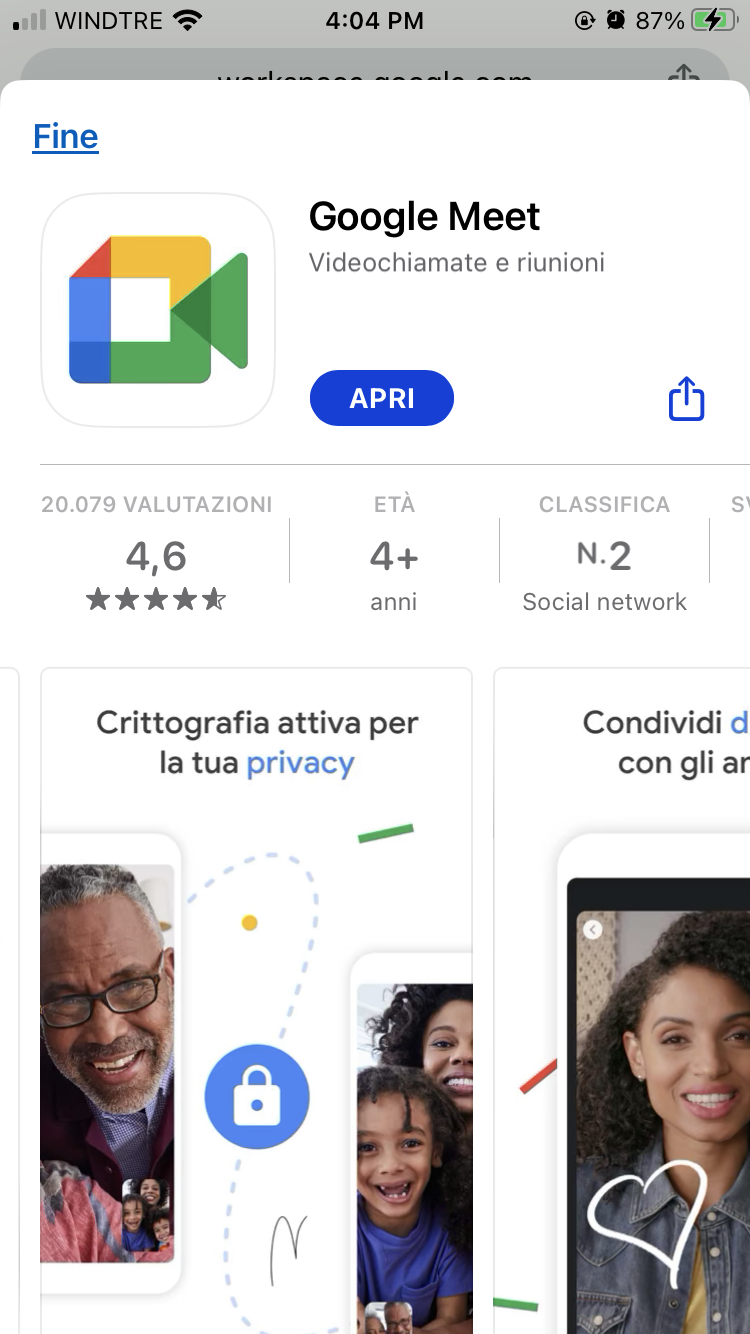Open the 'Crittografia attiva per la tua privacy' screenshot
750x1334 pixels.
pos(256,1000)
